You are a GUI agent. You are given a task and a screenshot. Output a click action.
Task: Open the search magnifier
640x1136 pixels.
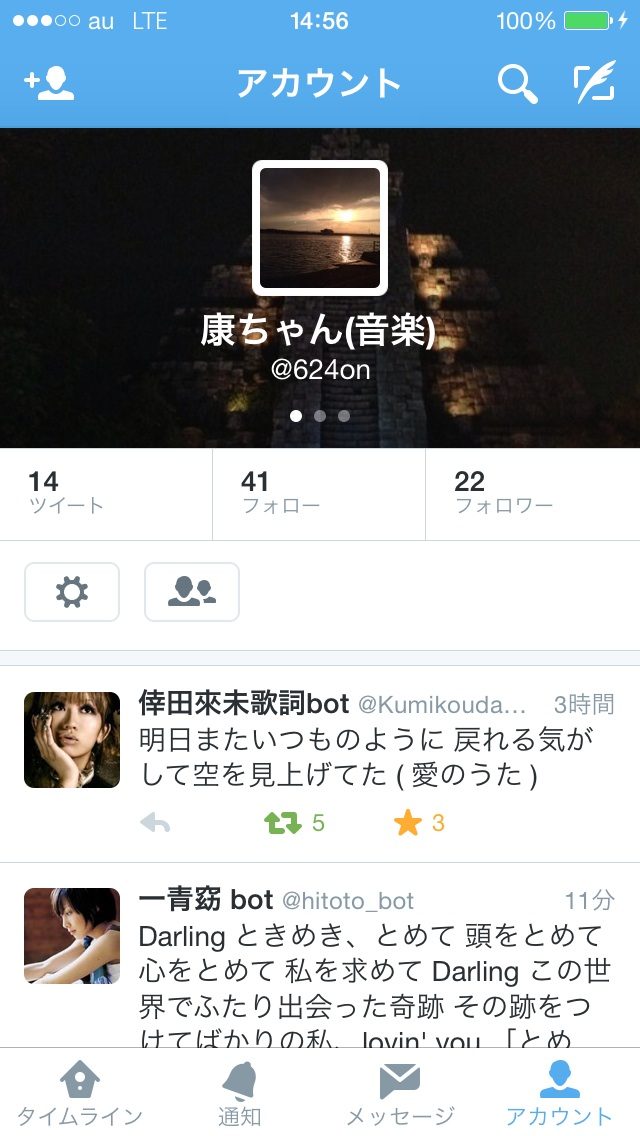point(517,84)
